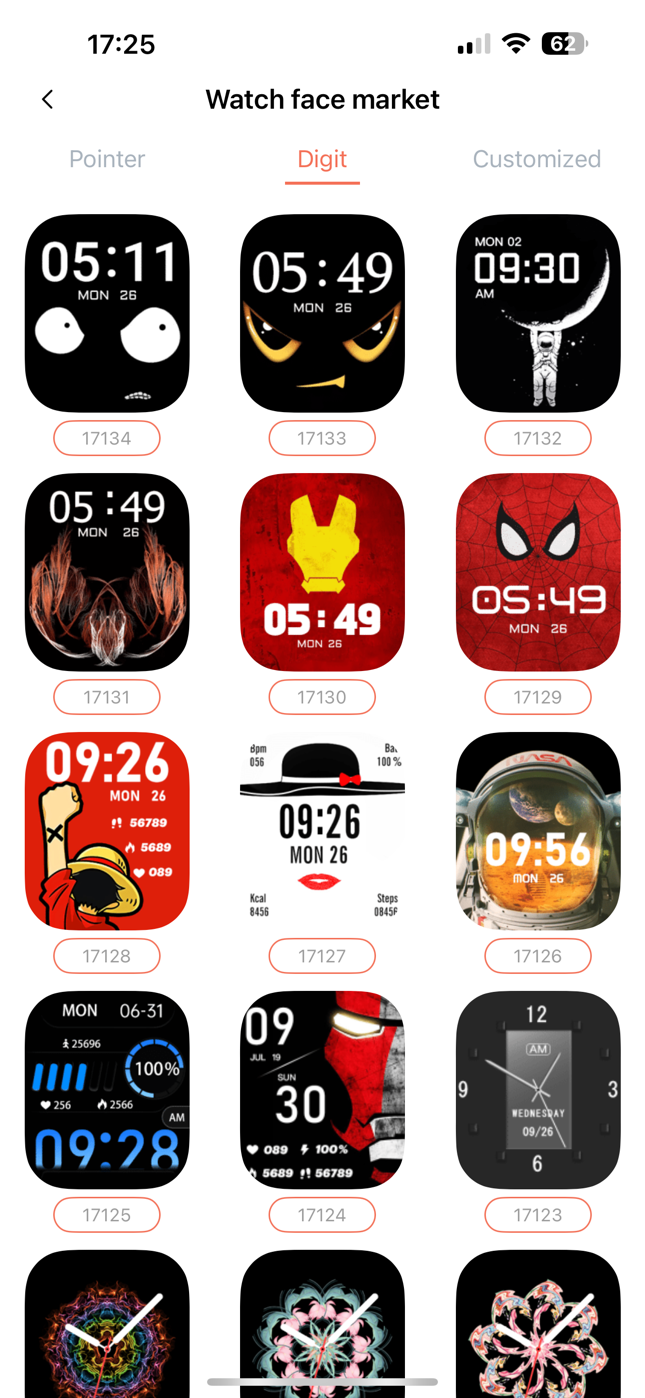Viewport: 645px width, 1398px height.
Task: Tap the 17127 label button
Action: pyautogui.click(x=322, y=956)
